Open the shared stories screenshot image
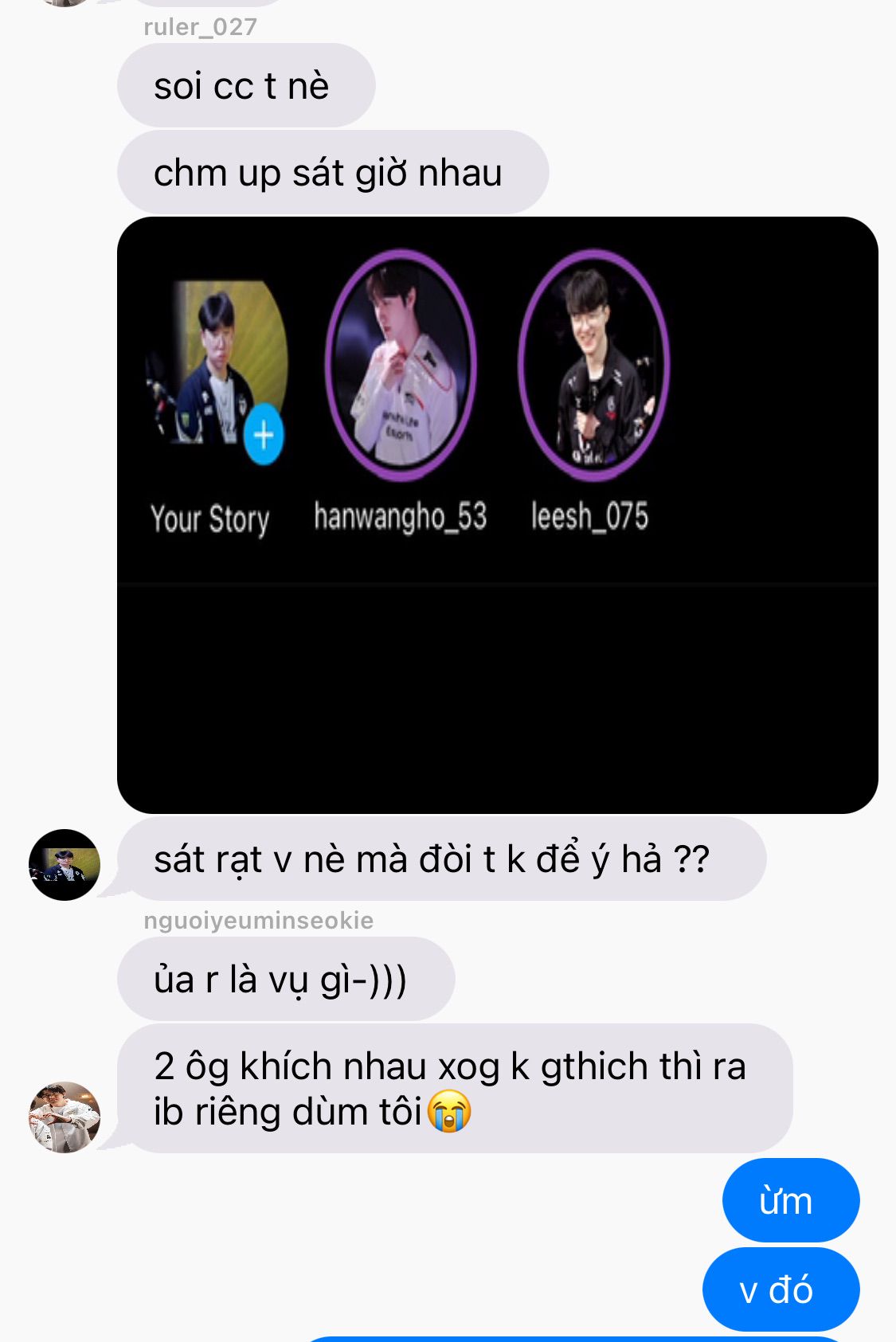Viewport: 896px width, 1342px height. click(498, 515)
